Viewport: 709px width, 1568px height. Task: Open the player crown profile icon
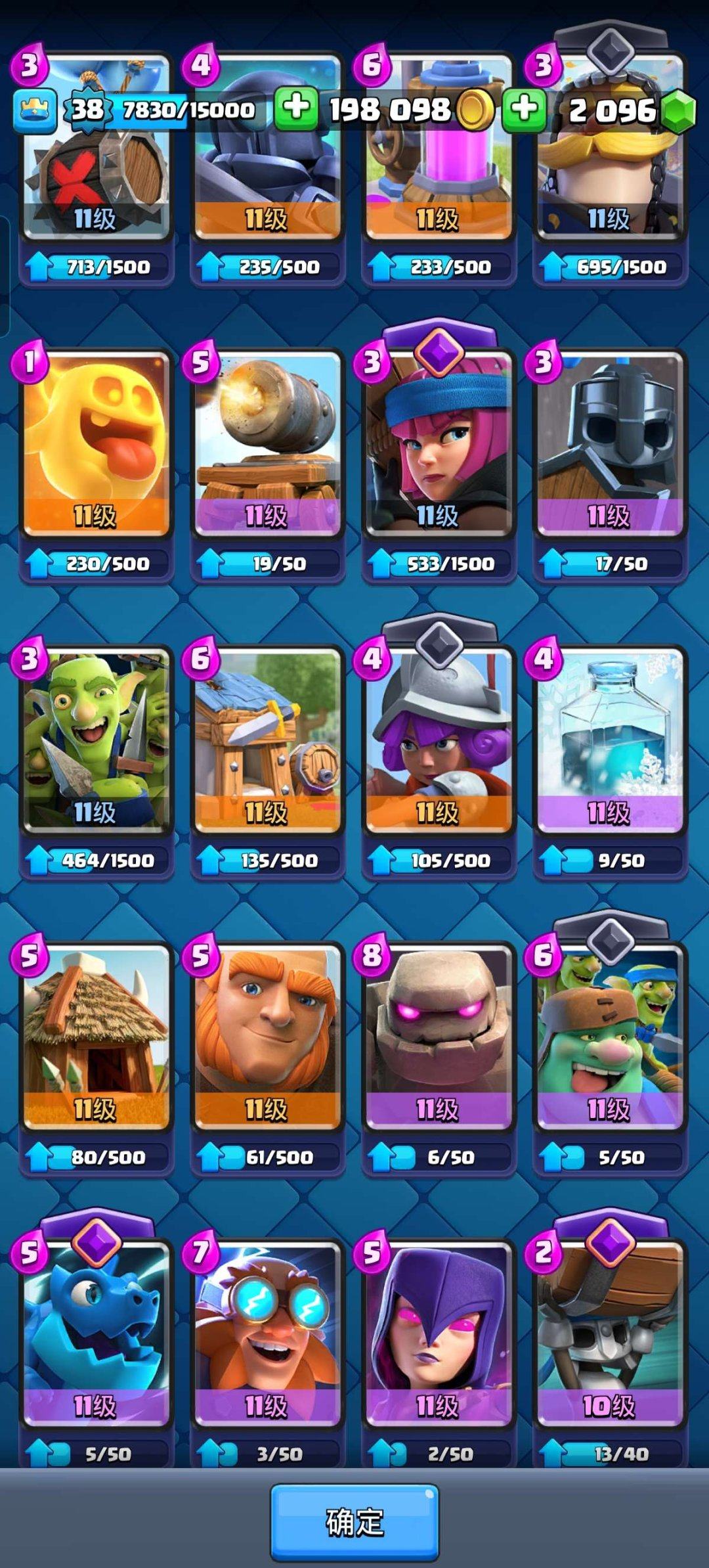[x=34, y=109]
